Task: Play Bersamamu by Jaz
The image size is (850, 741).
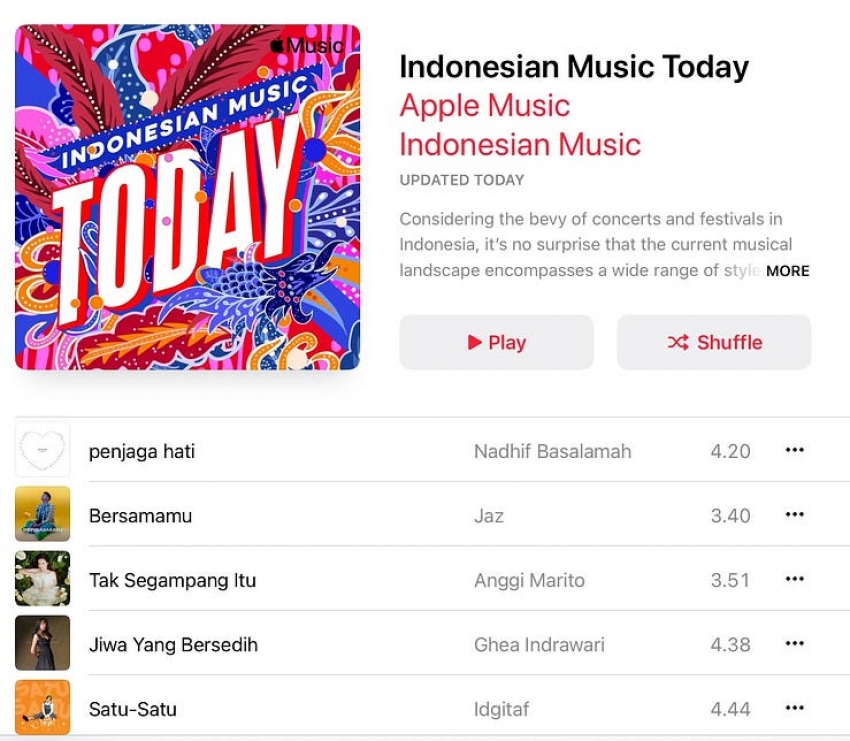Action: pyautogui.click(x=140, y=516)
